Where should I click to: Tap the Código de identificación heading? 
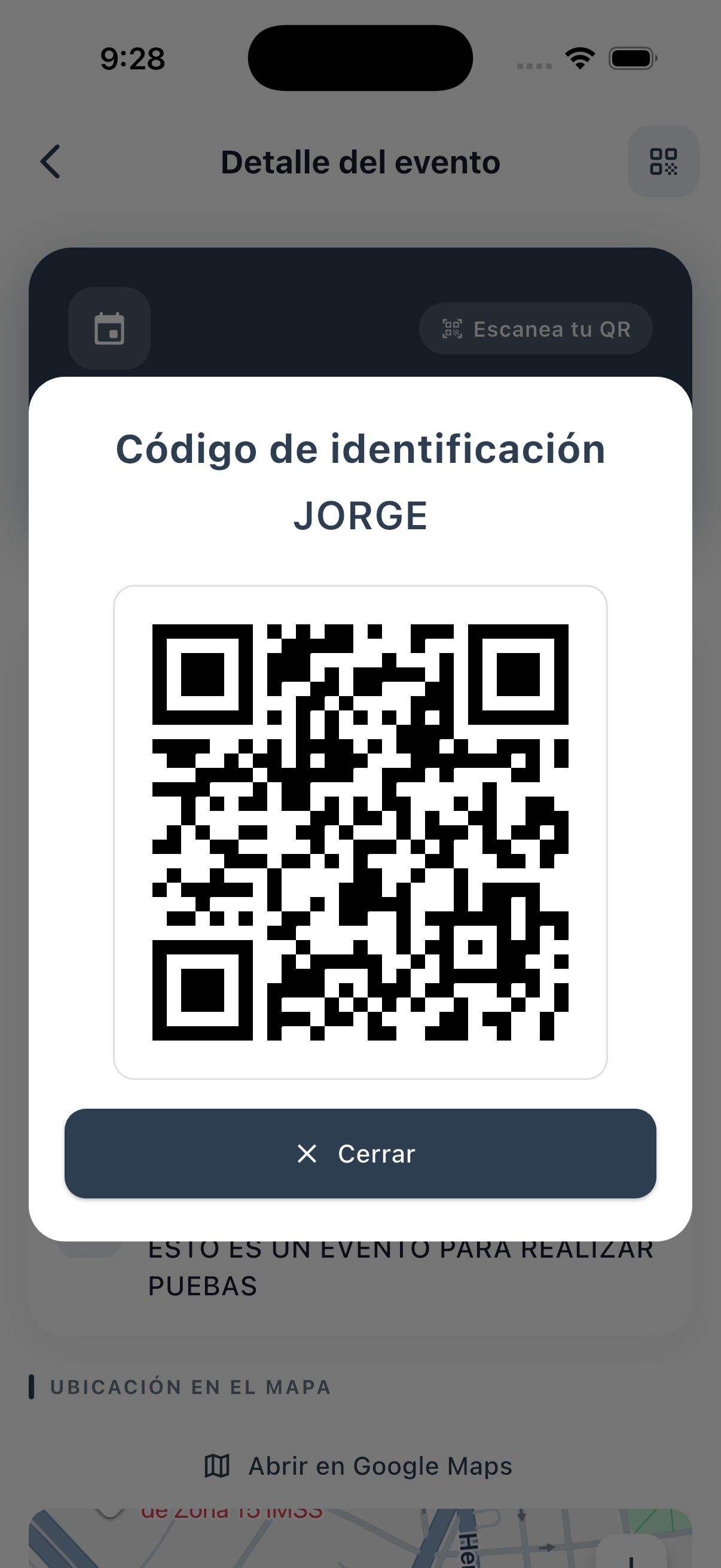click(x=360, y=449)
